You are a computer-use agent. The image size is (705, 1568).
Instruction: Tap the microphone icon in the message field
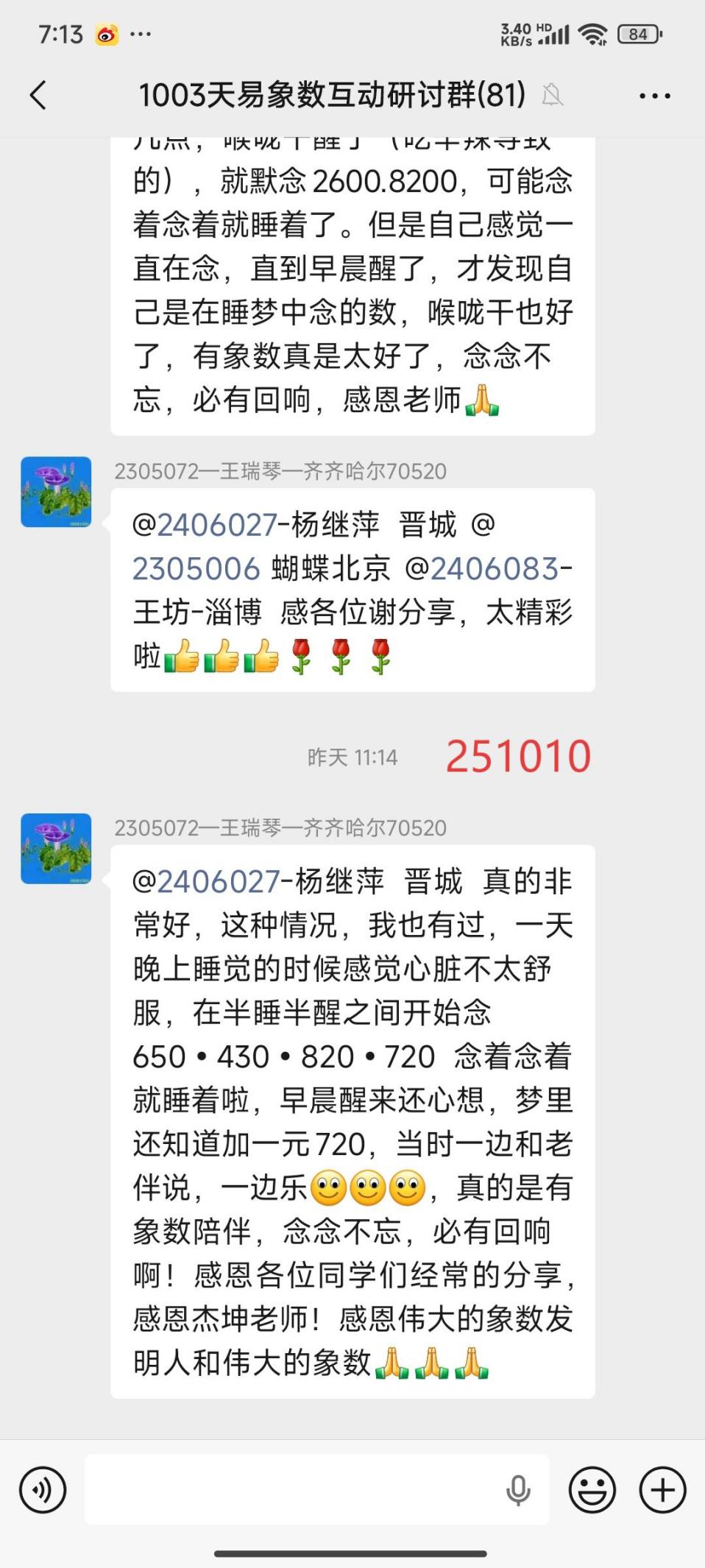coord(518,1489)
